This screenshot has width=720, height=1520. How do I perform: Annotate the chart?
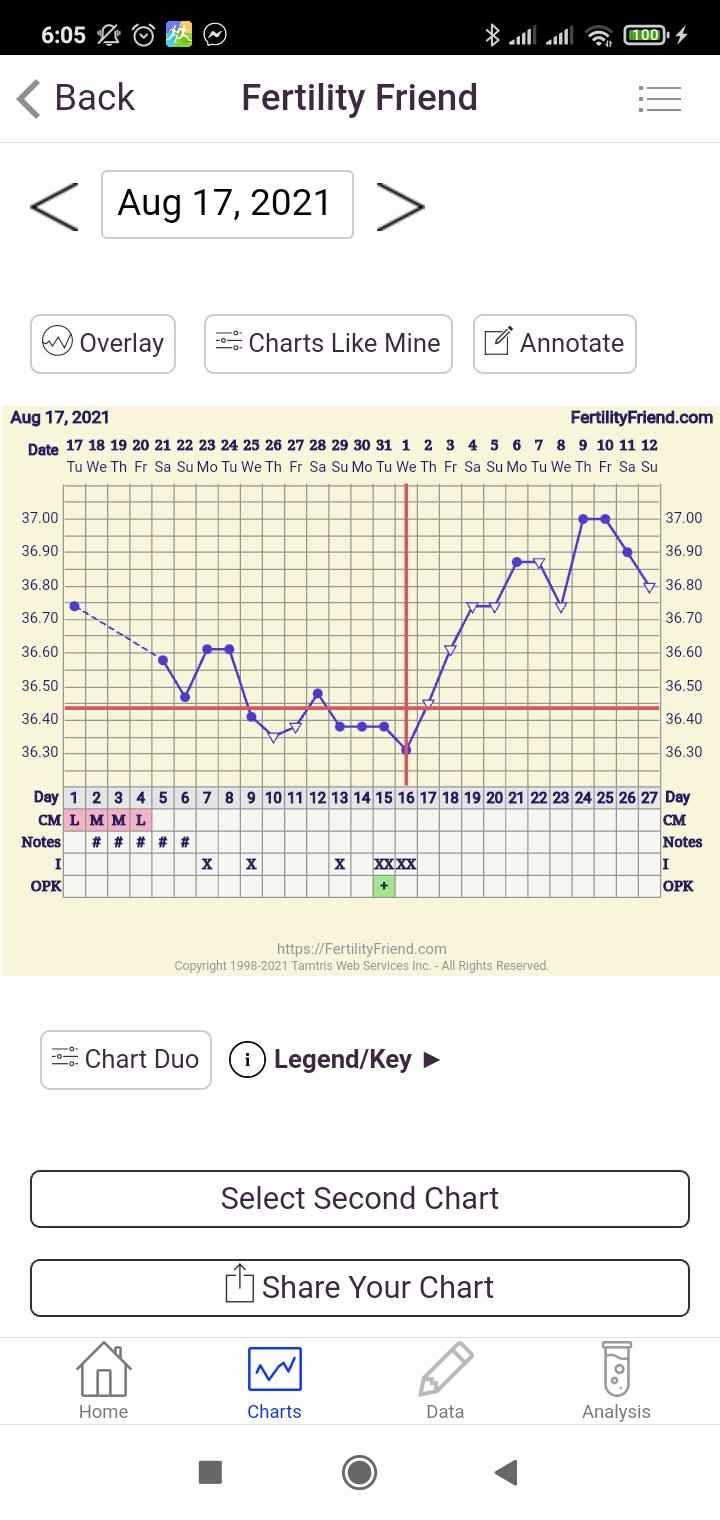coord(554,343)
